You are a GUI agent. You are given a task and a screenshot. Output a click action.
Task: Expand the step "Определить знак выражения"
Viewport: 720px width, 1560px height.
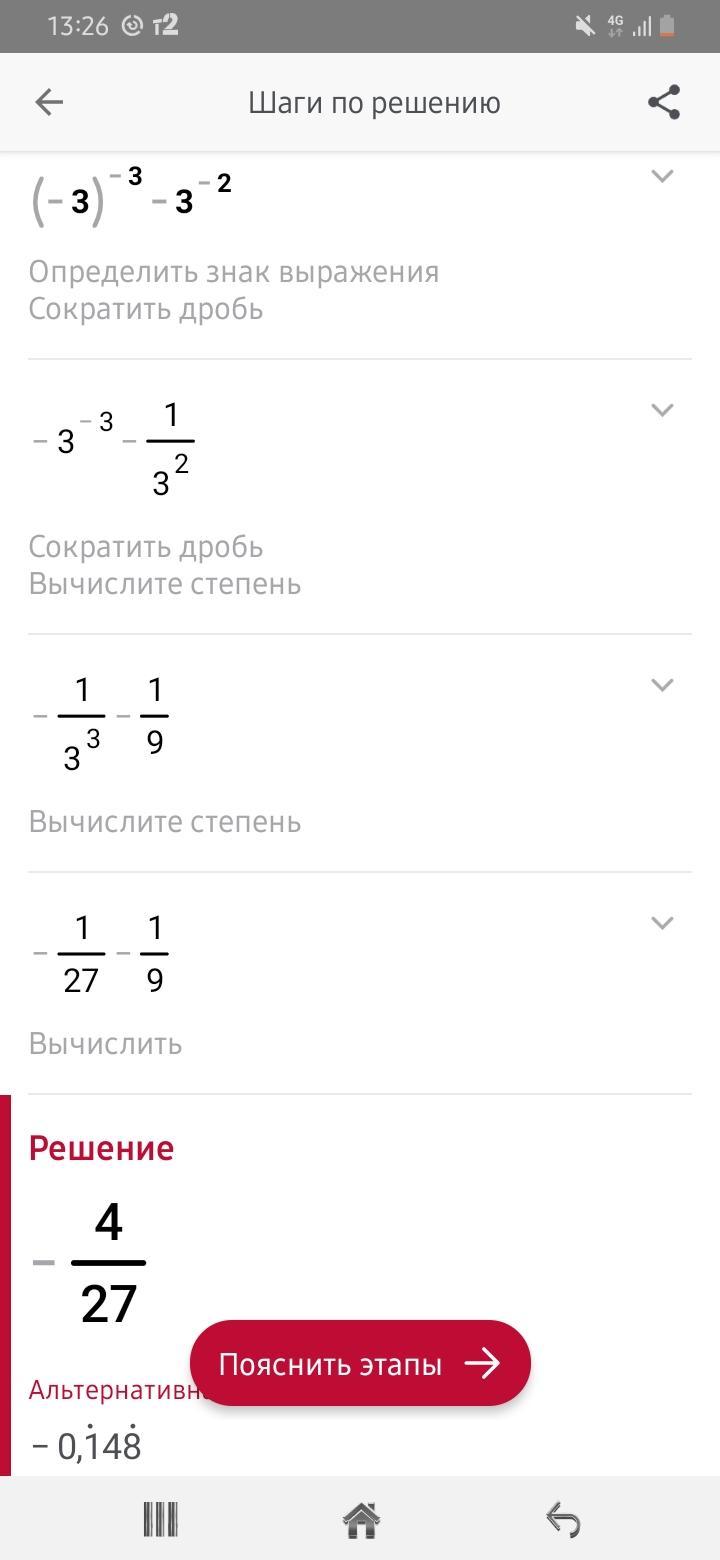tap(662, 176)
